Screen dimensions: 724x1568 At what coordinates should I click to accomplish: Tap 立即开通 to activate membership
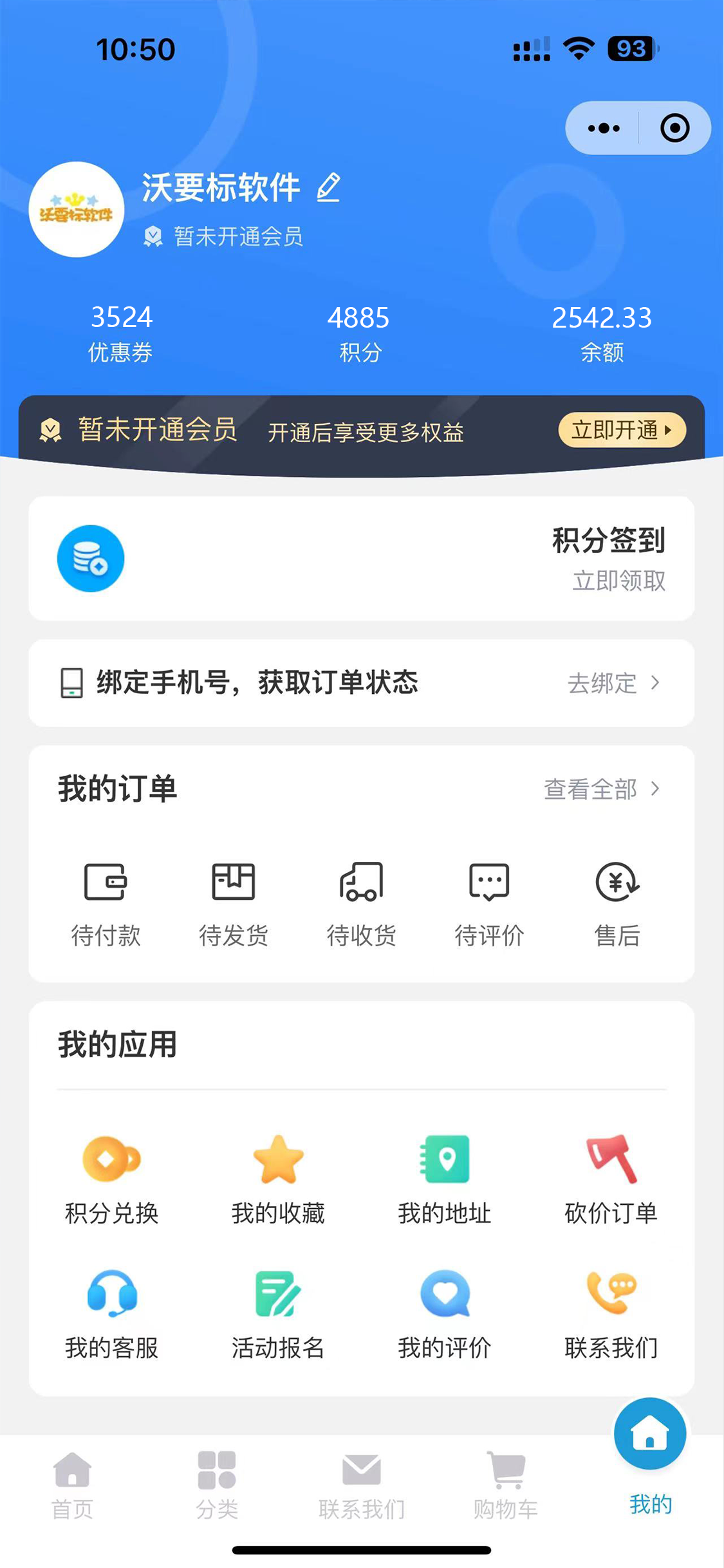pyautogui.click(x=622, y=429)
